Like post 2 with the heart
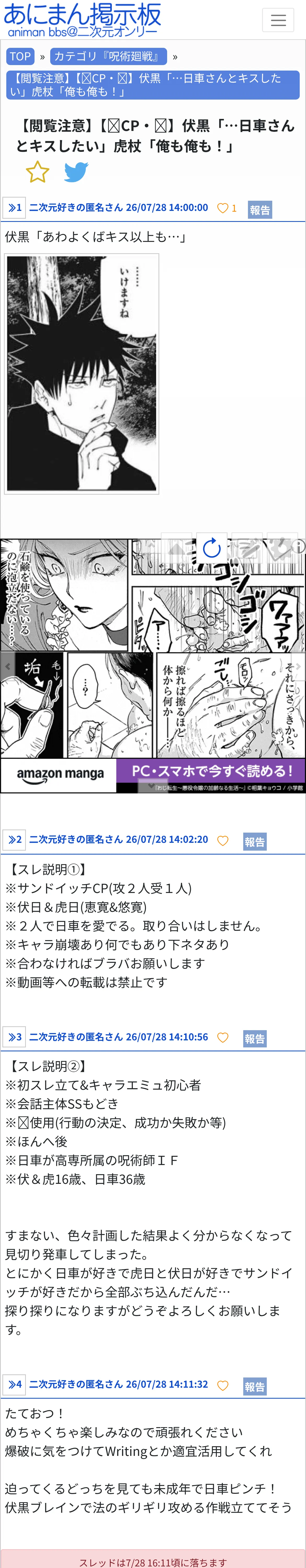Screen dimensions: 306x1568 [223, 841]
